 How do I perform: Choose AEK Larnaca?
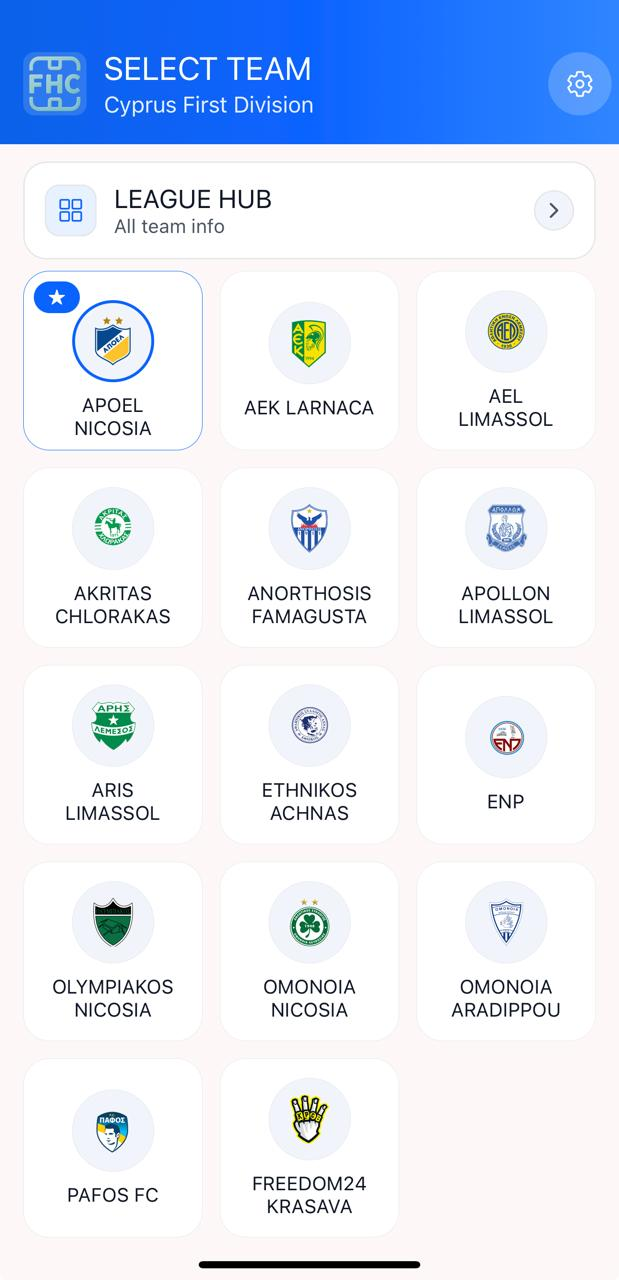pyautogui.click(x=309, y=361)
